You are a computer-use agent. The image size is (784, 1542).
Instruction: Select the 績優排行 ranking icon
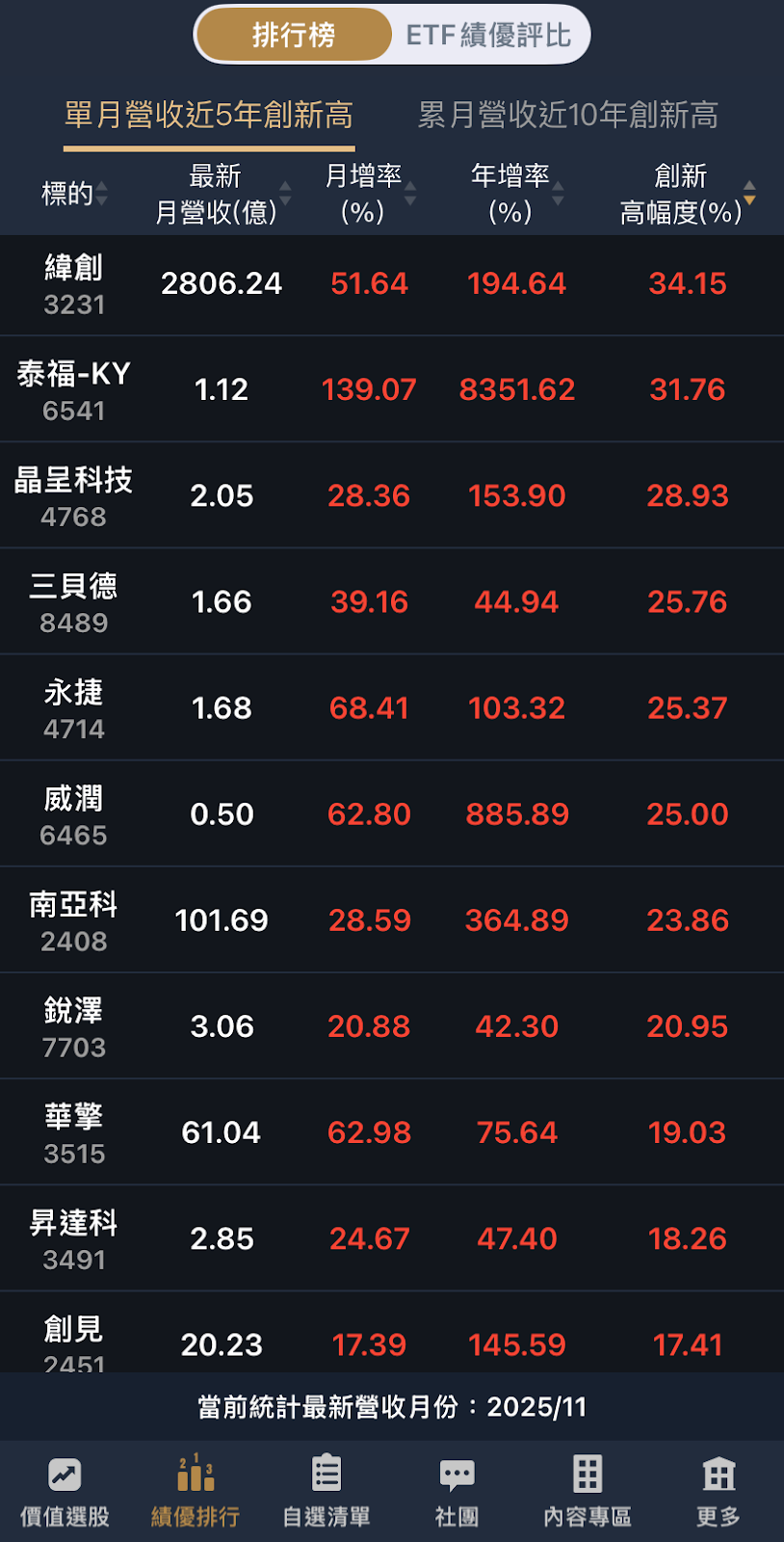(x=196, y=1489)
